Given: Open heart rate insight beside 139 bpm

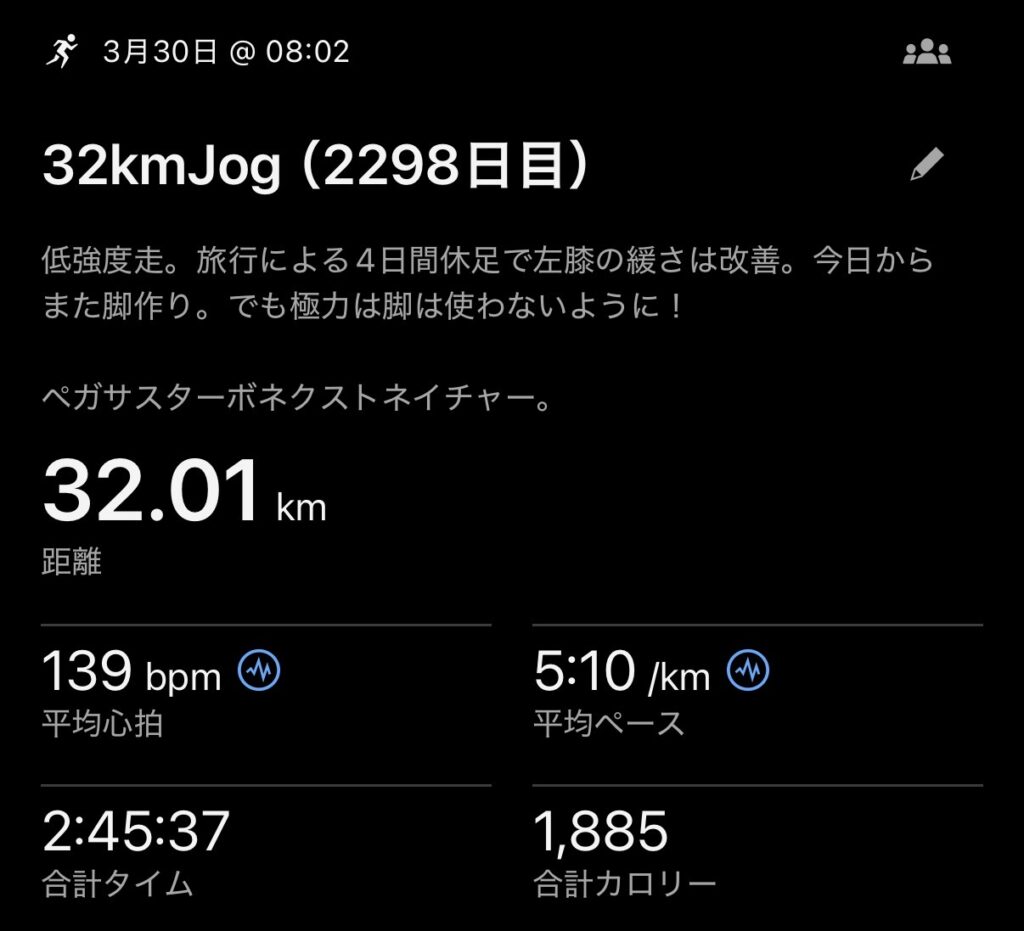Looking at the screenshot, I should click(259, 671).
